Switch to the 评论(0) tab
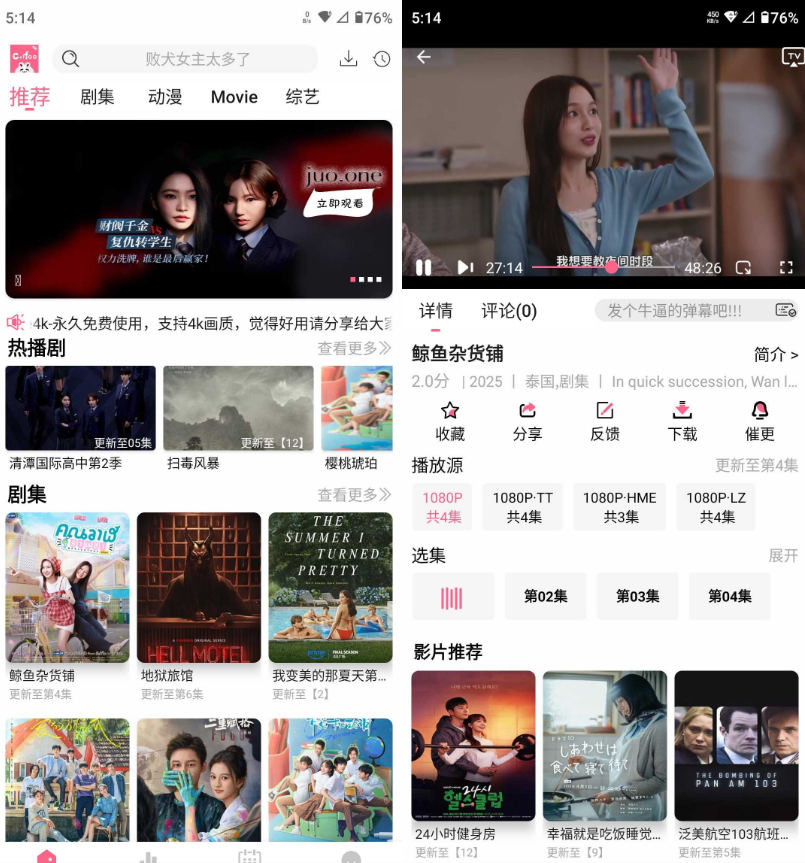Screen dimensions: 805x863 coord(509,310)
